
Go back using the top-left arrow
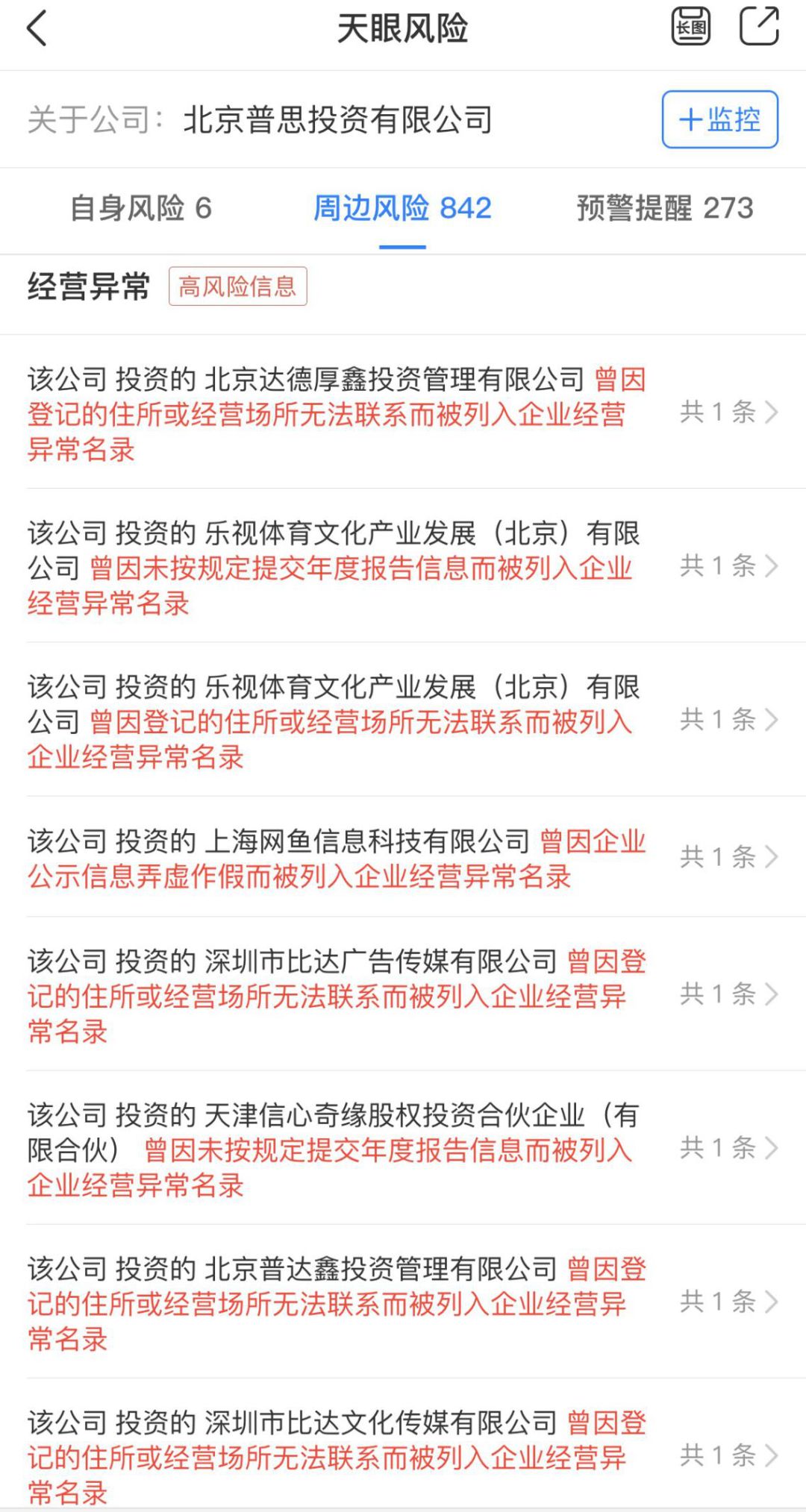pos(37,28)
